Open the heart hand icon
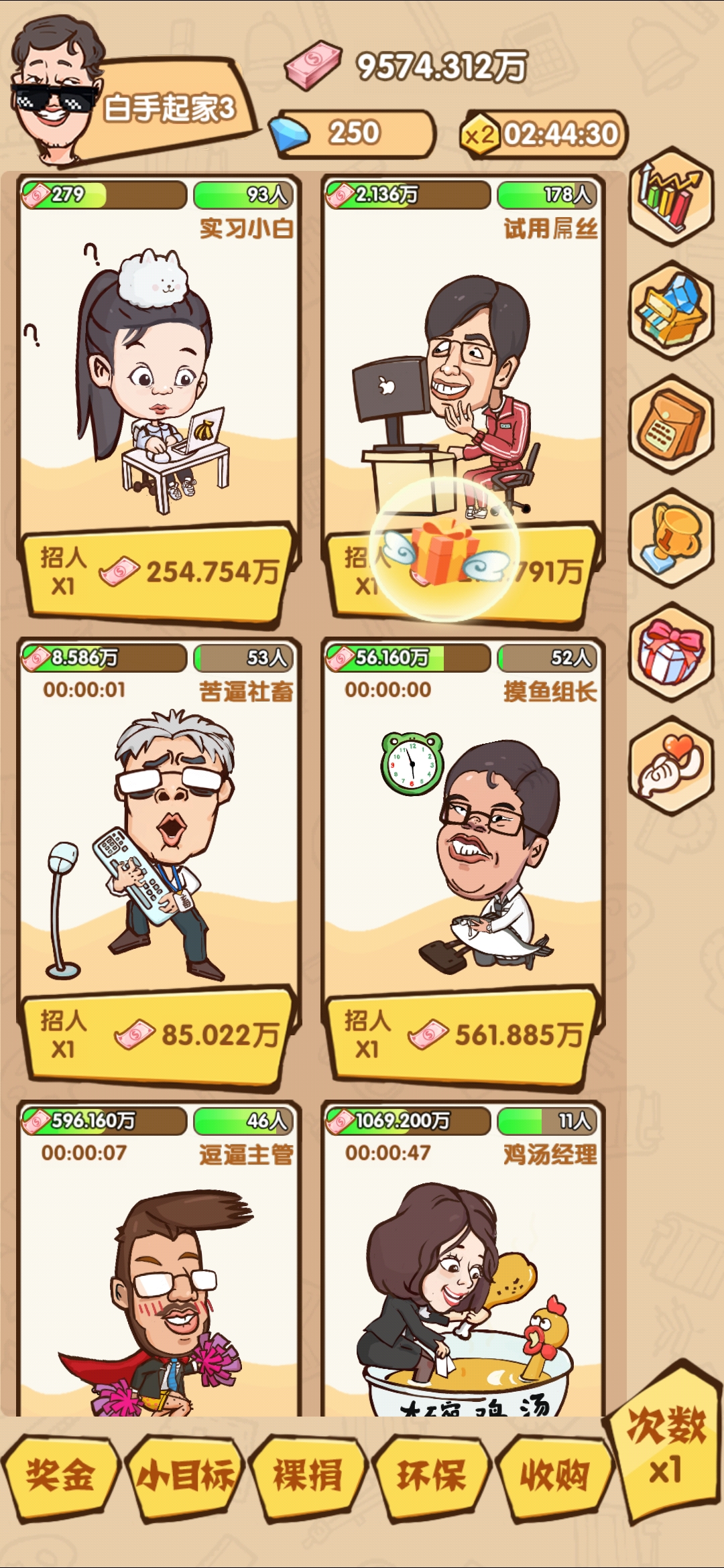This screenshot has height=1568, width=724. pos(670,765)
